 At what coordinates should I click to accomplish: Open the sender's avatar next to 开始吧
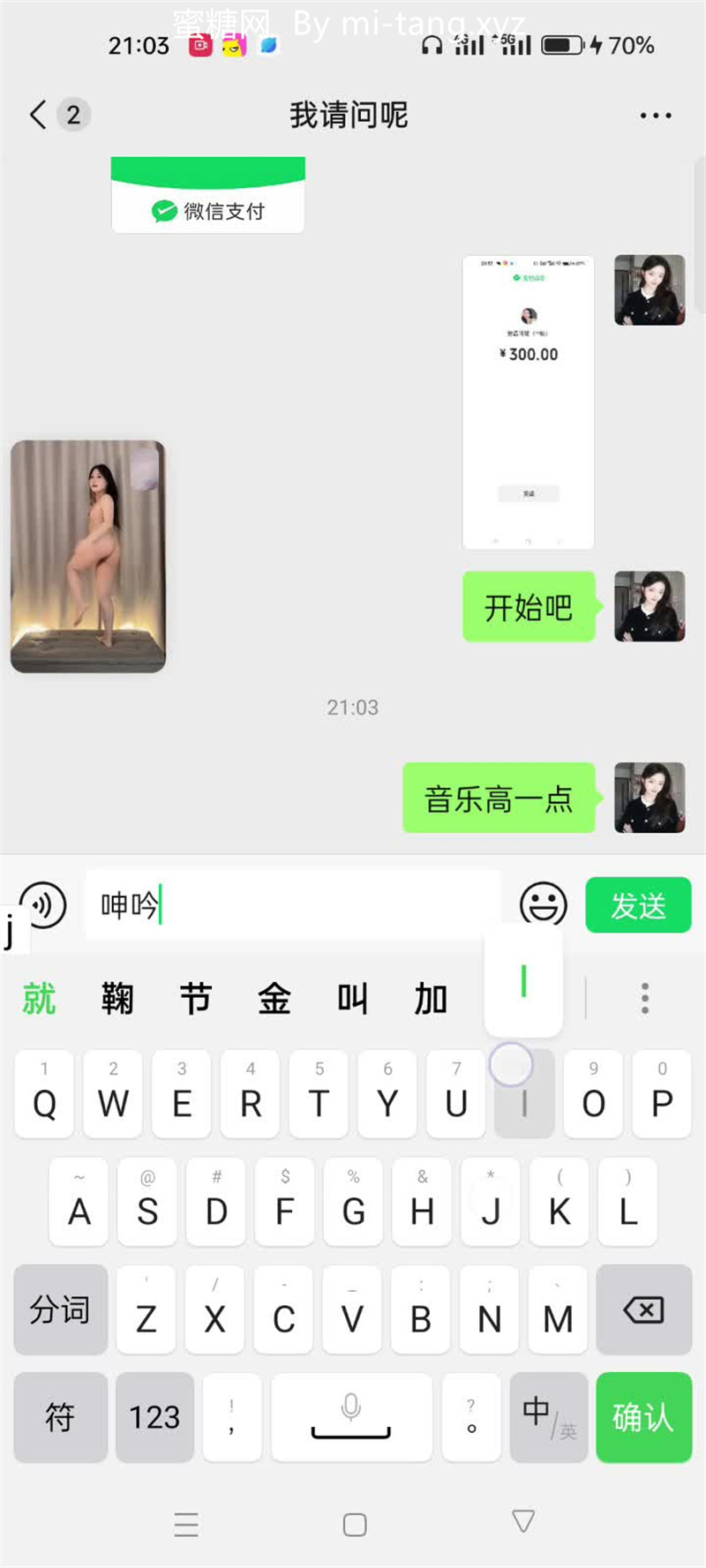[x=650, y=606]
